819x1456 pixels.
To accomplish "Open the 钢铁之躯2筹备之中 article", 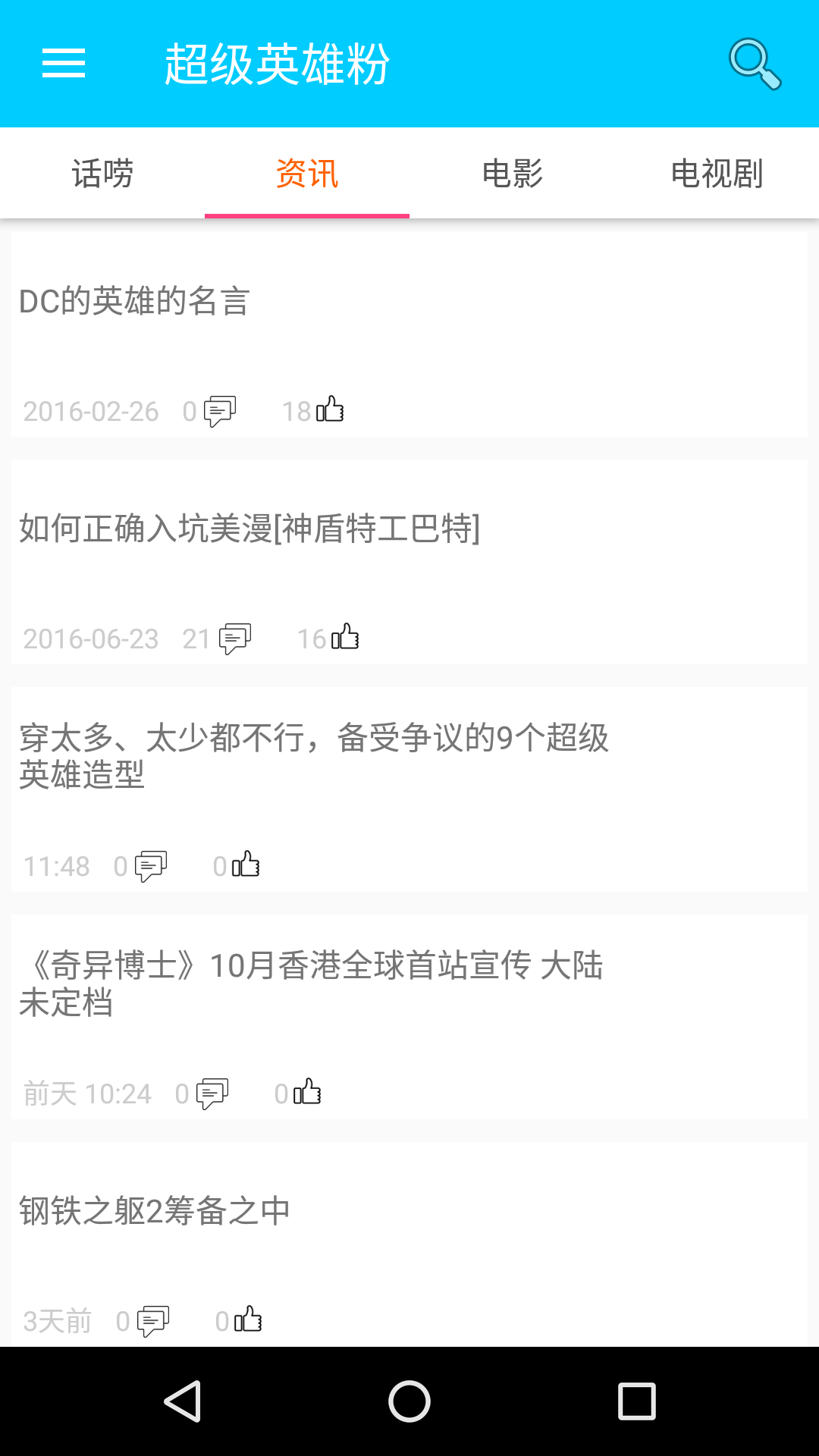I will (x=155, y=1211).
